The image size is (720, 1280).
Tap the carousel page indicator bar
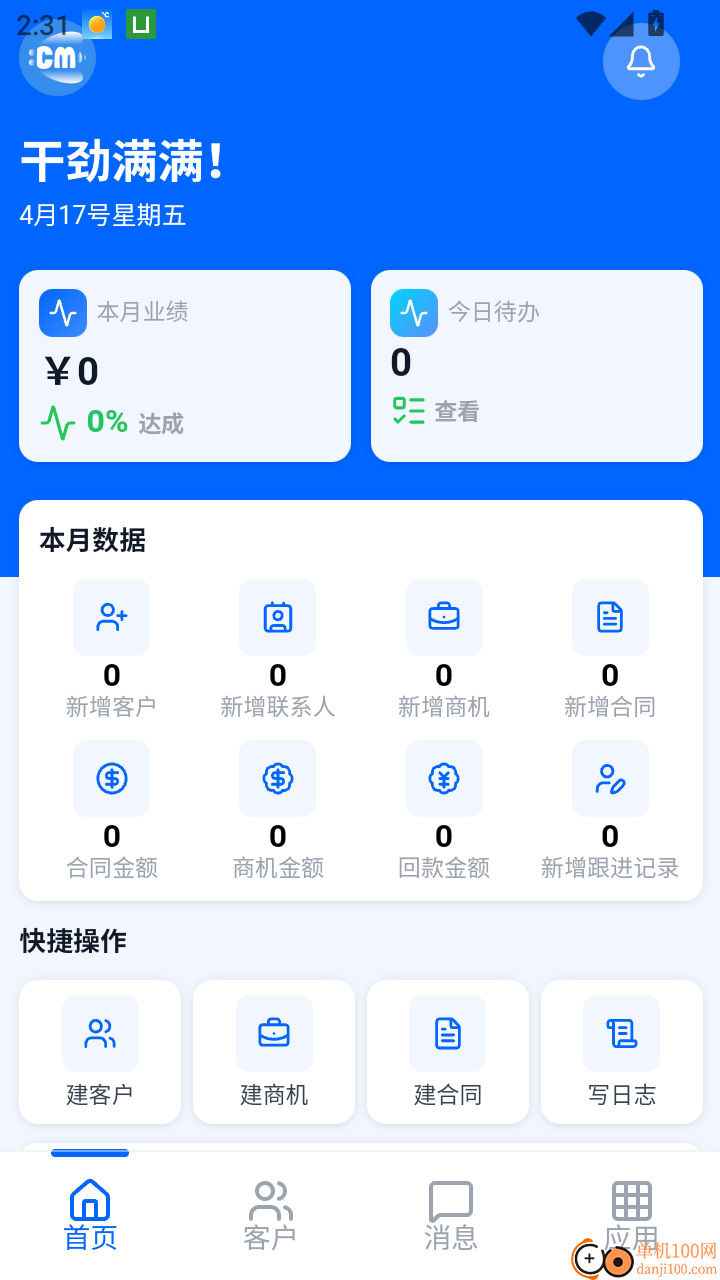(x=90, y=1153)
